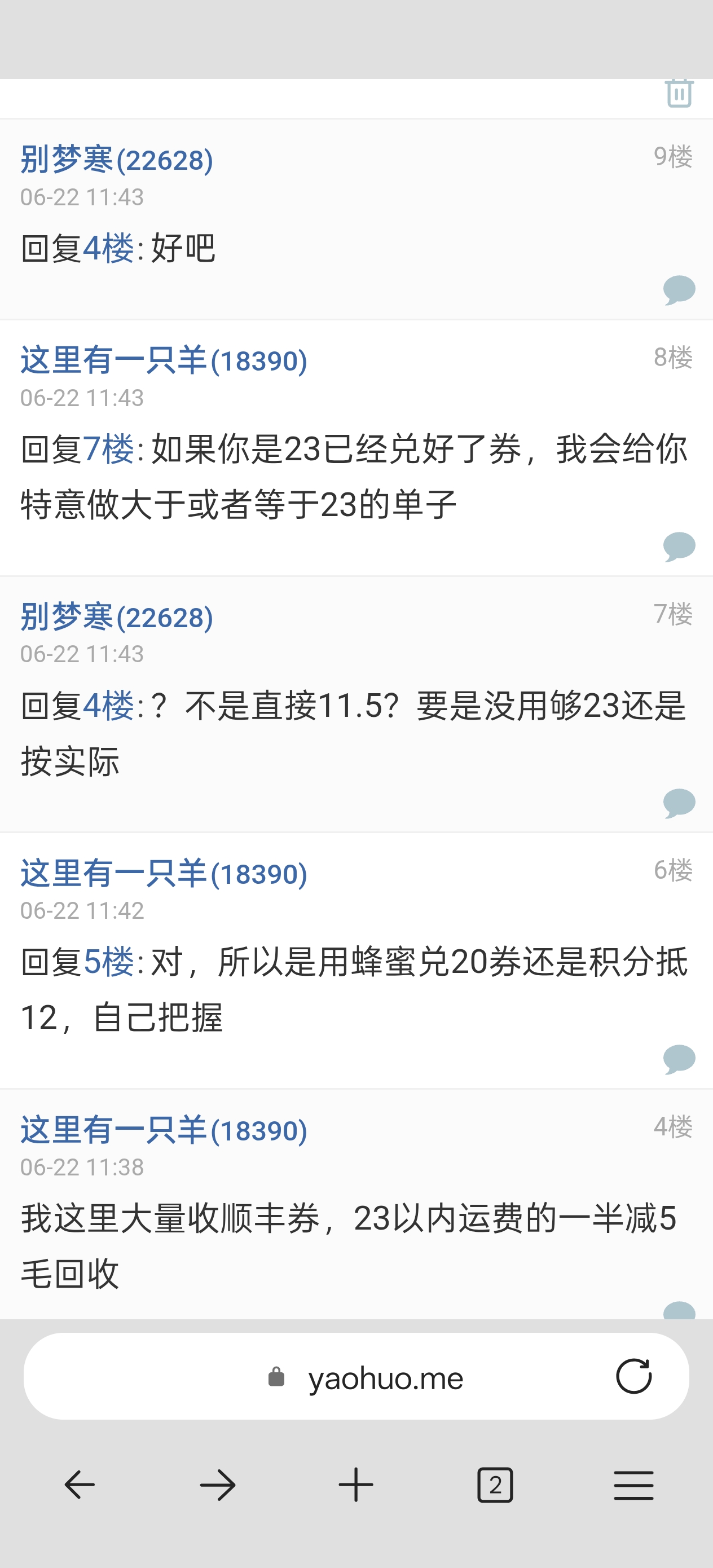
Task: Open the 7楼 link in floor 8 reply
Action: pos(108,449)
